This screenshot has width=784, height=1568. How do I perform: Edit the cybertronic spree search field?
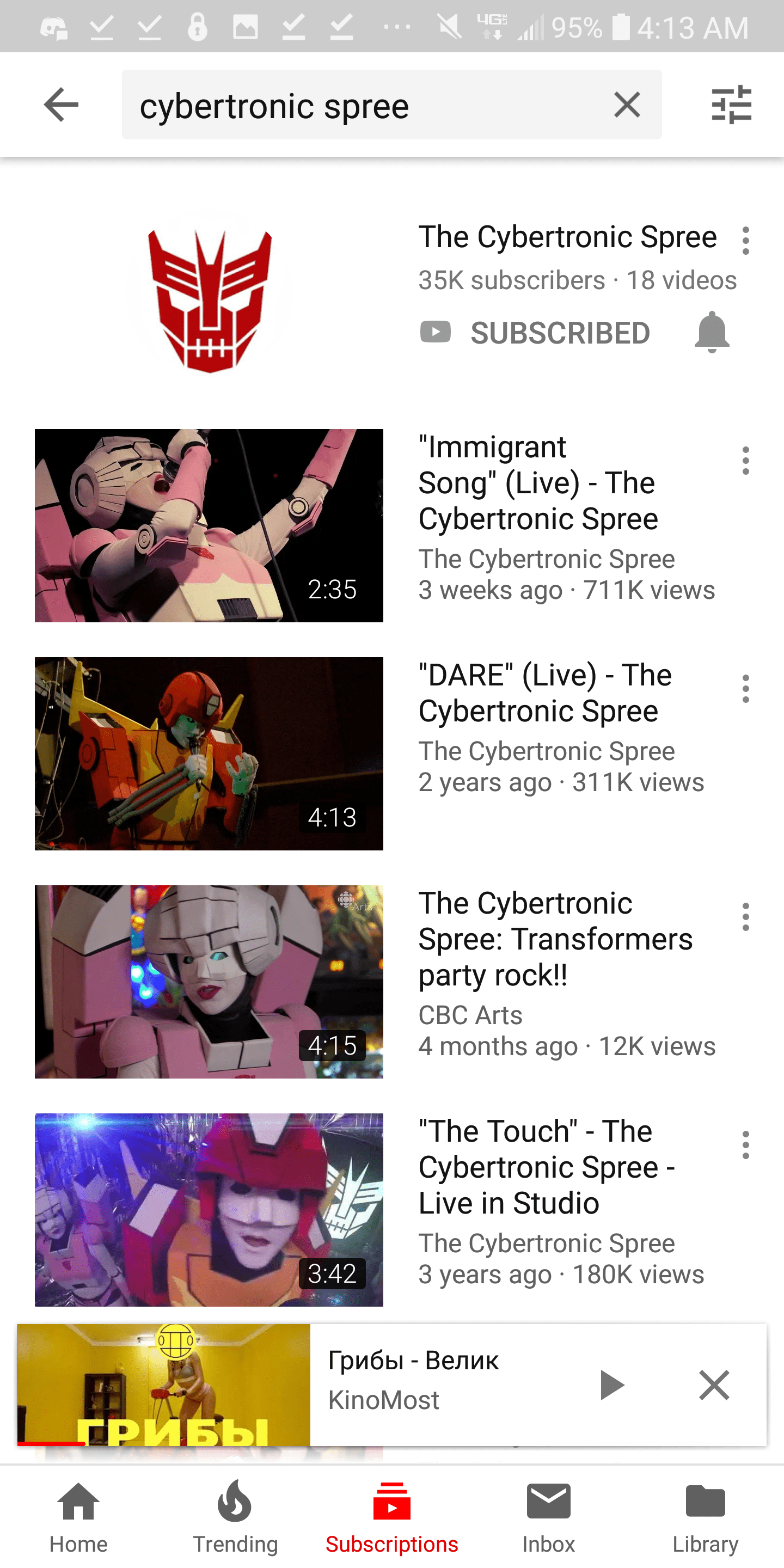click(x=365, y=105)
